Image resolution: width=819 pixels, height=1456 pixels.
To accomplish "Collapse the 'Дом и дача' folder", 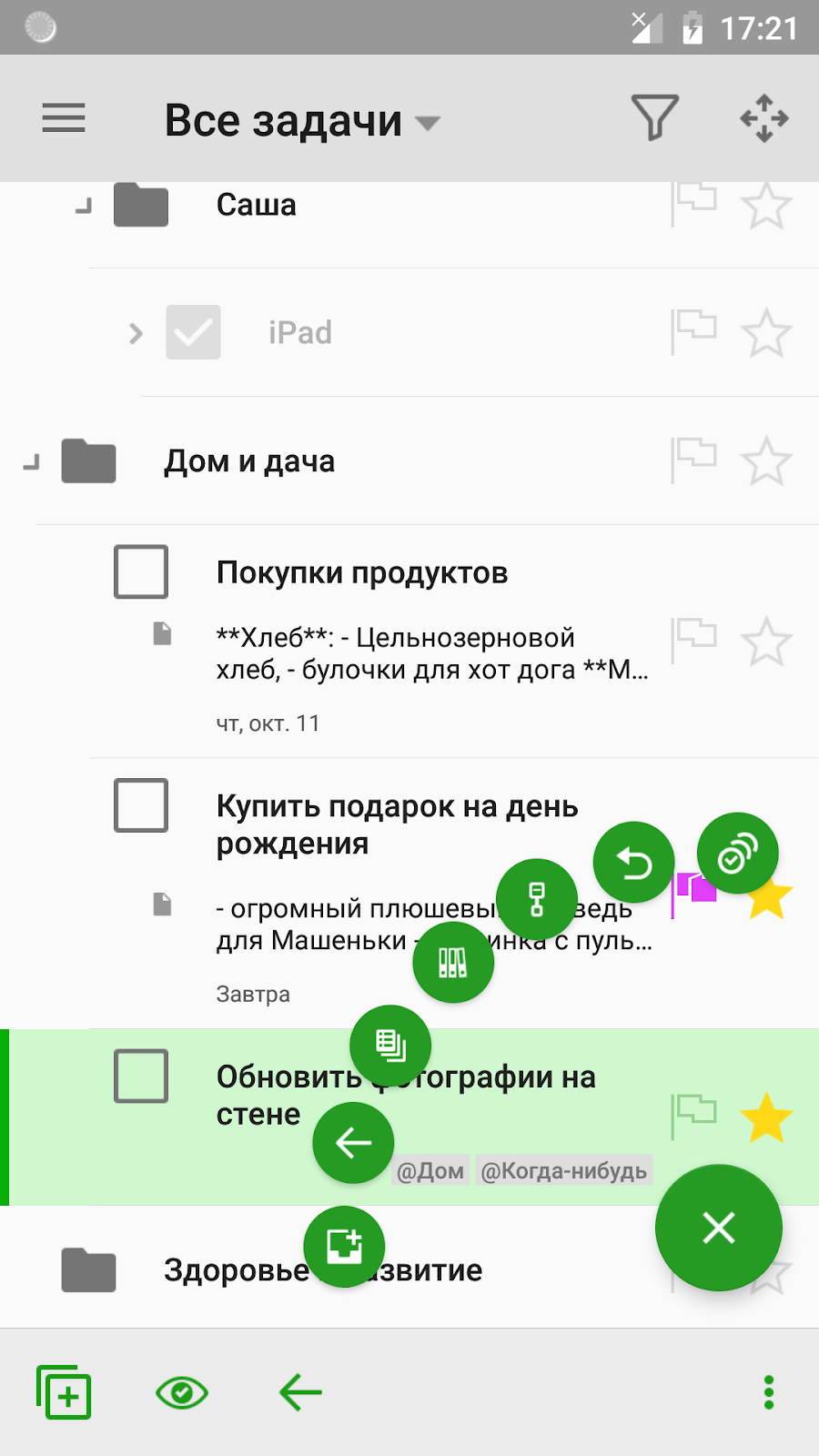I will 32,462.
